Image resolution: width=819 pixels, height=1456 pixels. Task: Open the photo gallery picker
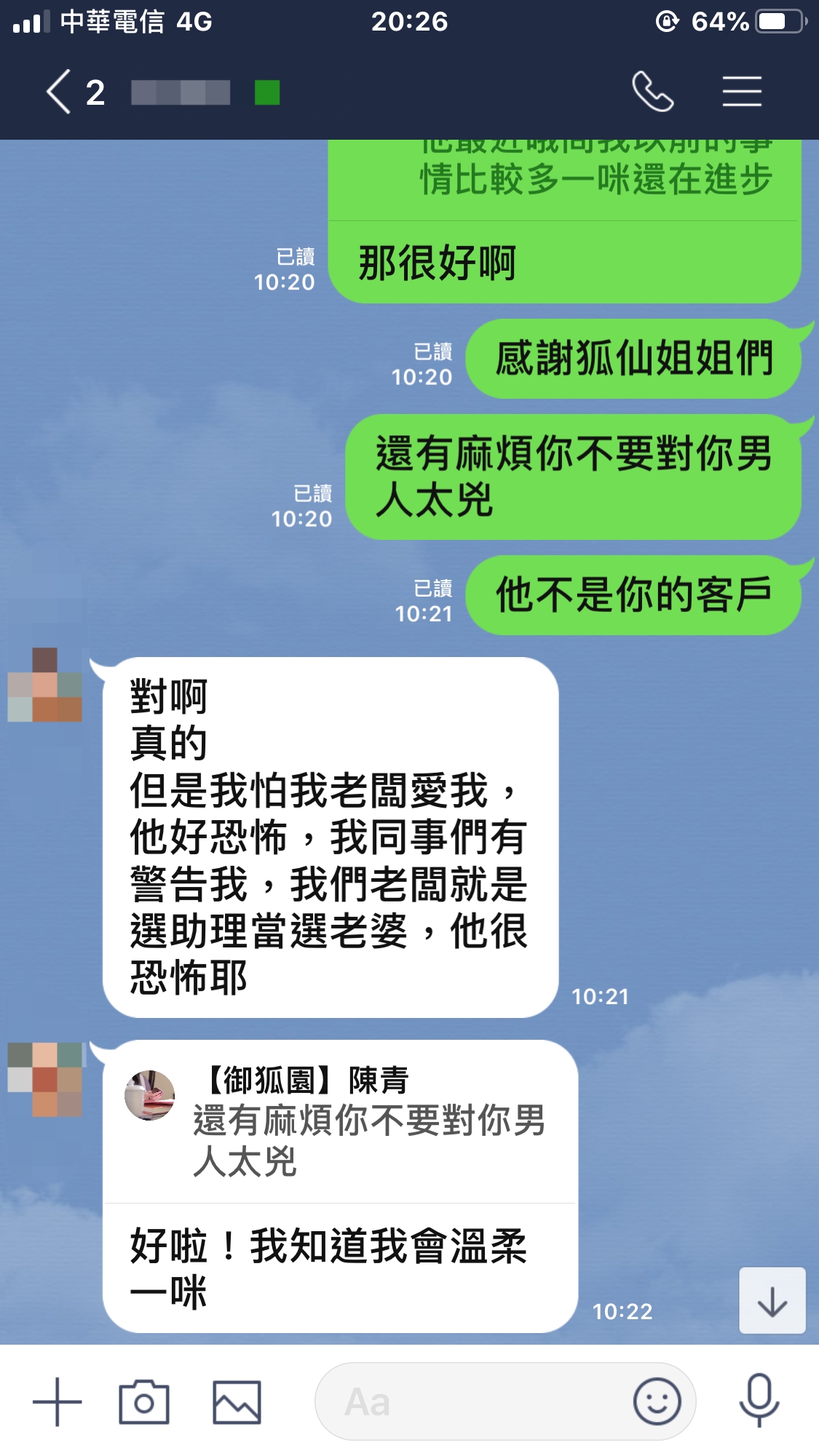point(237,1401)
